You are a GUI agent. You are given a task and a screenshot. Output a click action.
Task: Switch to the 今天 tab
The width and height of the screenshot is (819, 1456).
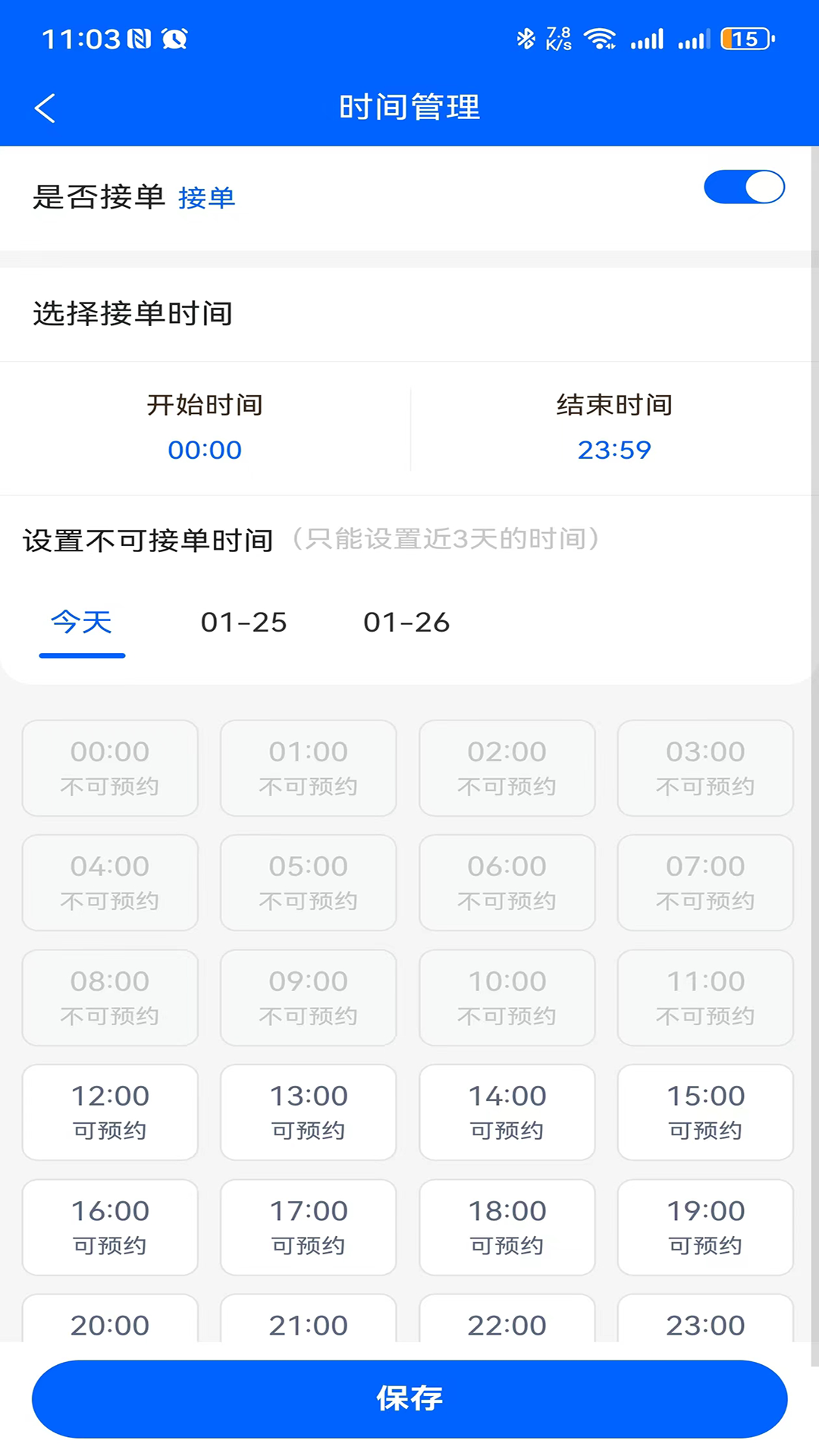(82, 623)
